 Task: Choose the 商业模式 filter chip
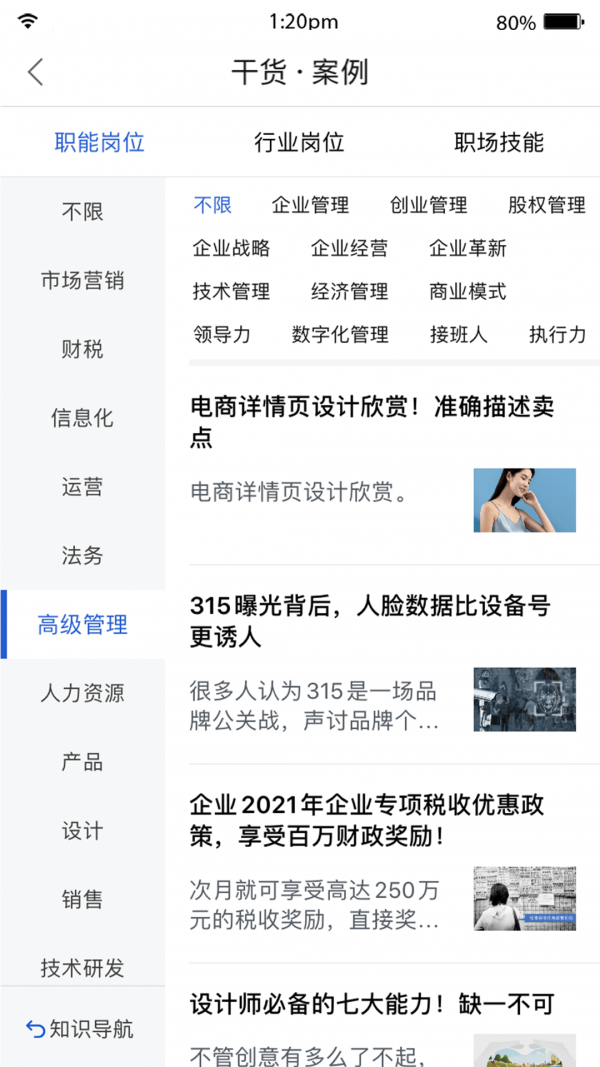point(467,292)
